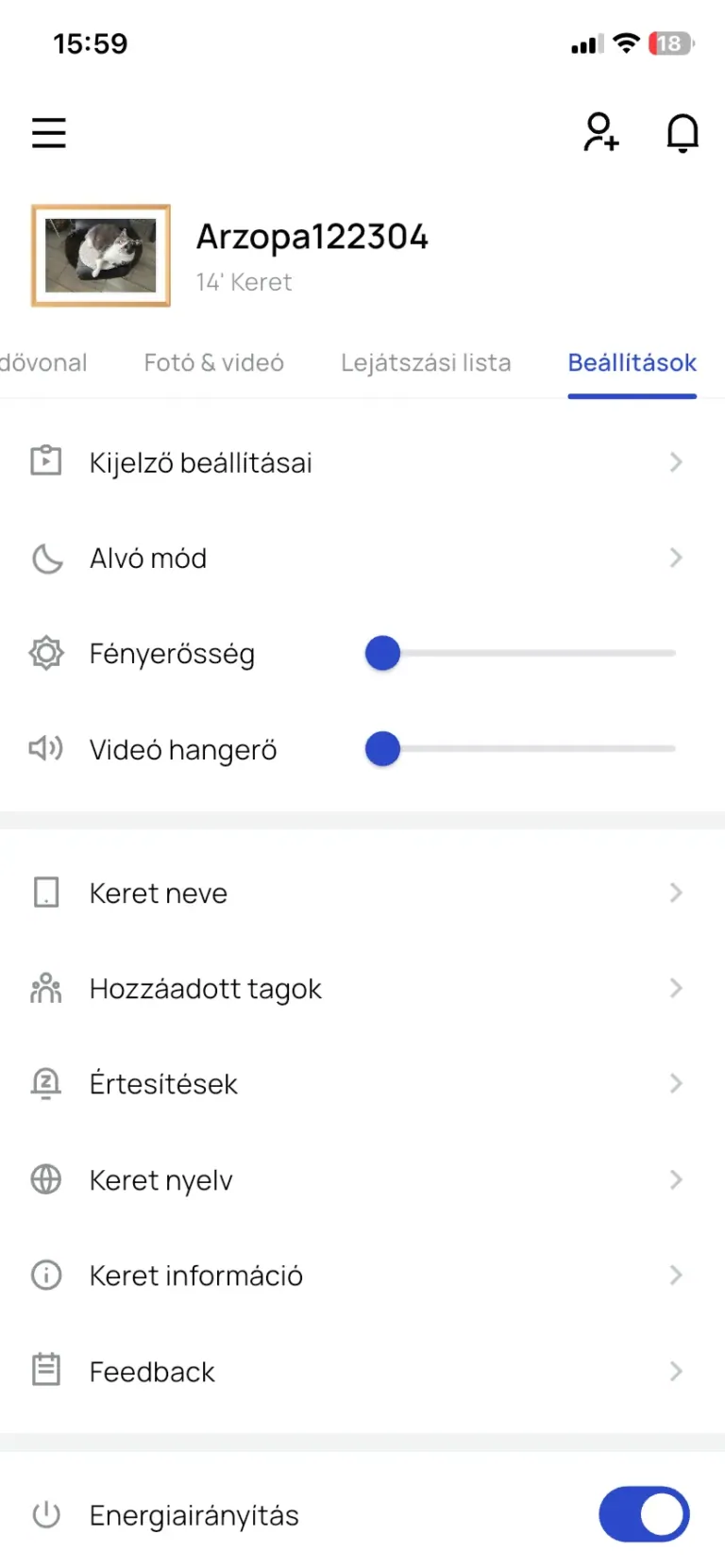Screen dimensions: 725x1568
Task: Switch to the Fotó & videó tab
Action: [x=214, y=362]
